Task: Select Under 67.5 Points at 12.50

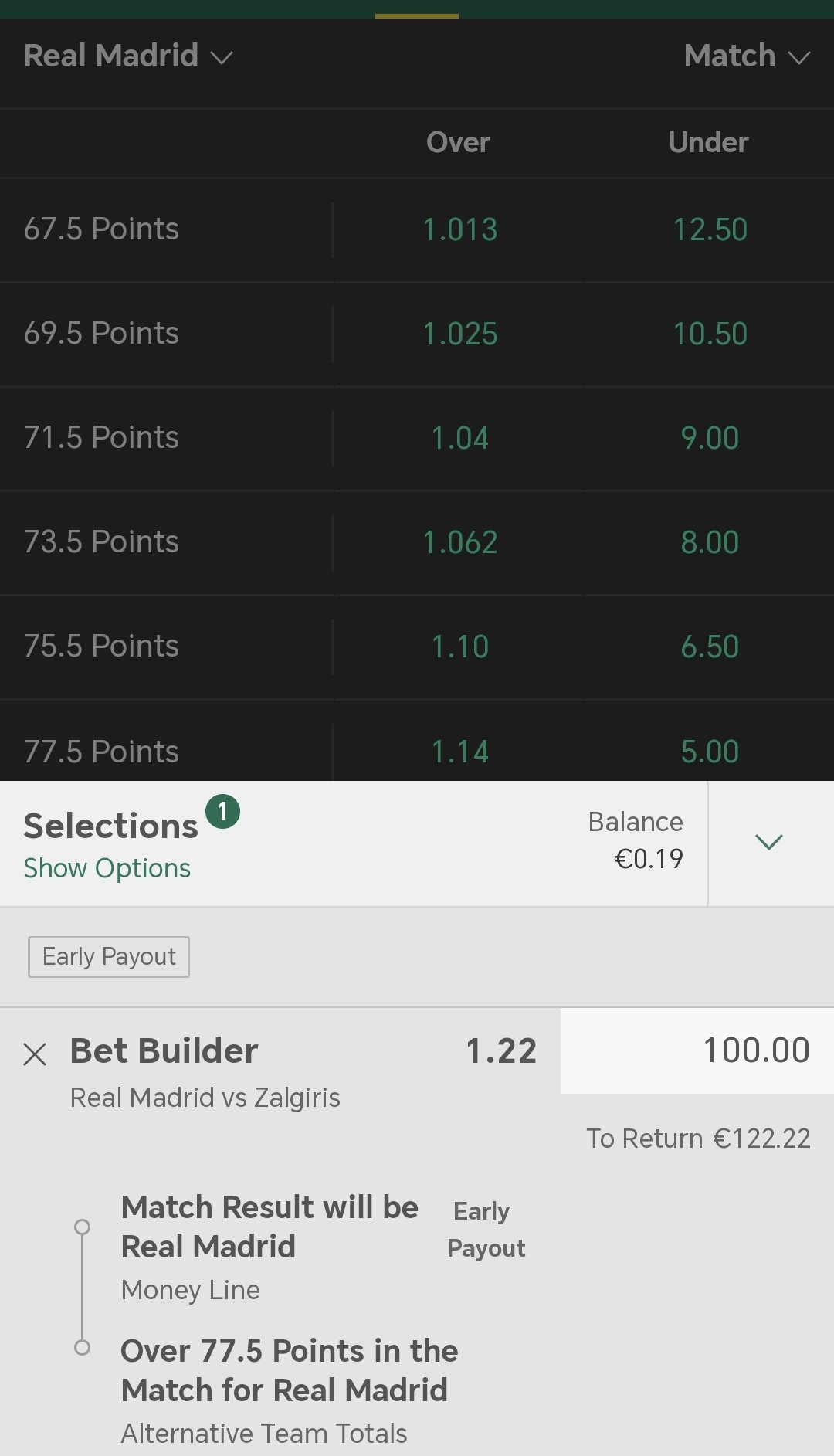Action: tap(710, 230)
